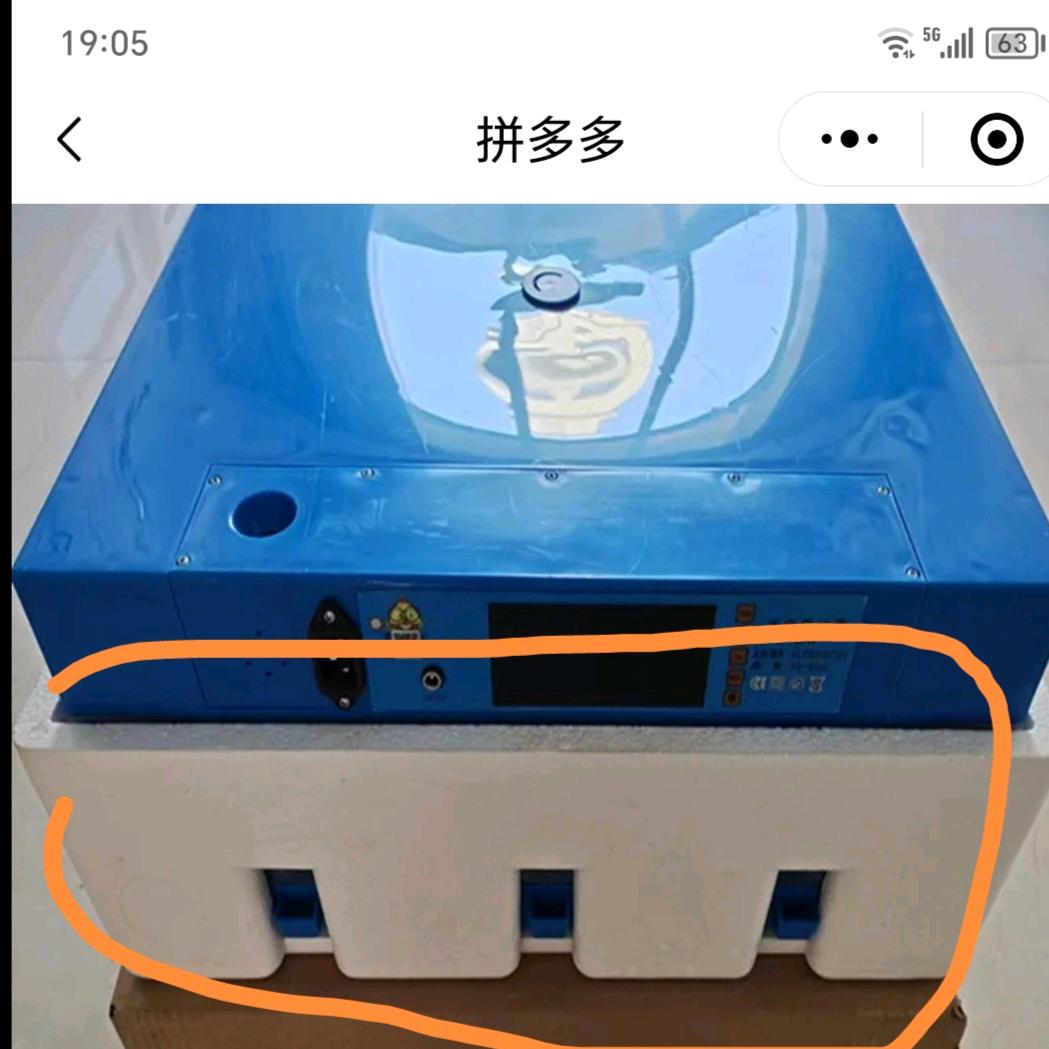Open the three-dot more options menu

click(x=849, y=140)
